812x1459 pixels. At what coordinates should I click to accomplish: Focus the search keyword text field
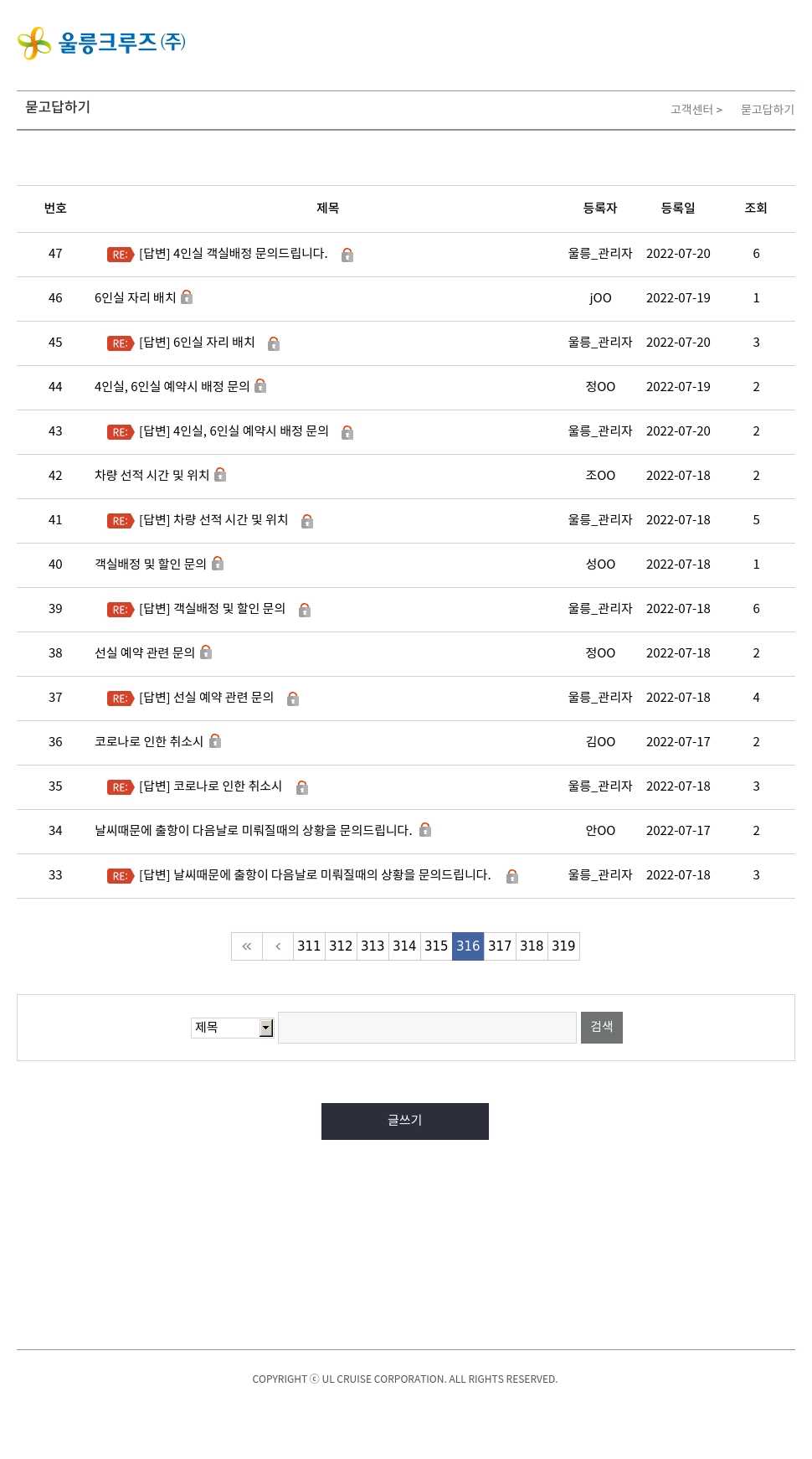pyautogui.click(x=427, y=1028)
